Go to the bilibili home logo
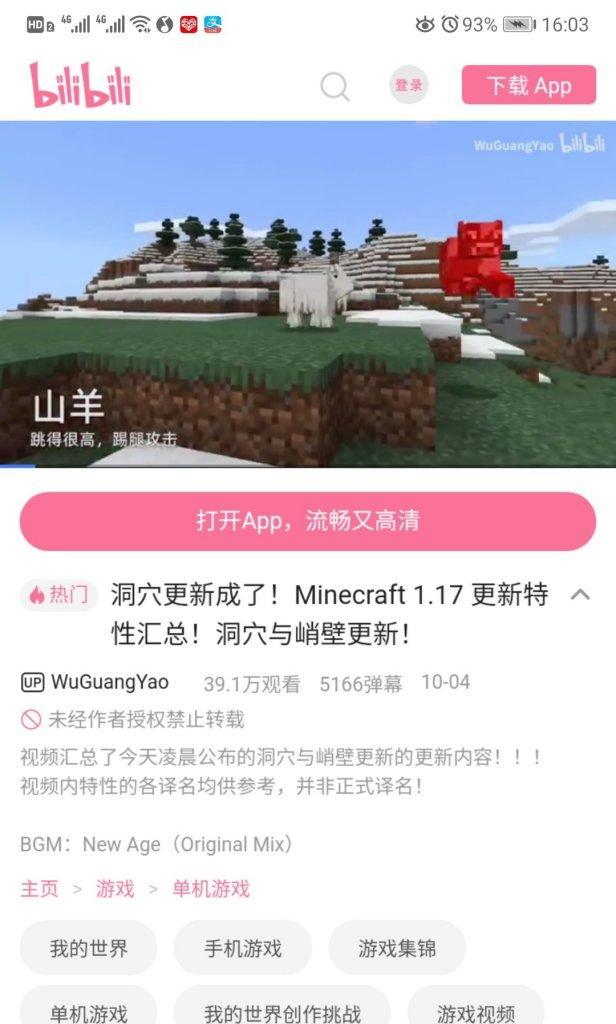Image resolution: width=616 pixels, height=1024 pixels. pos(80,86)
